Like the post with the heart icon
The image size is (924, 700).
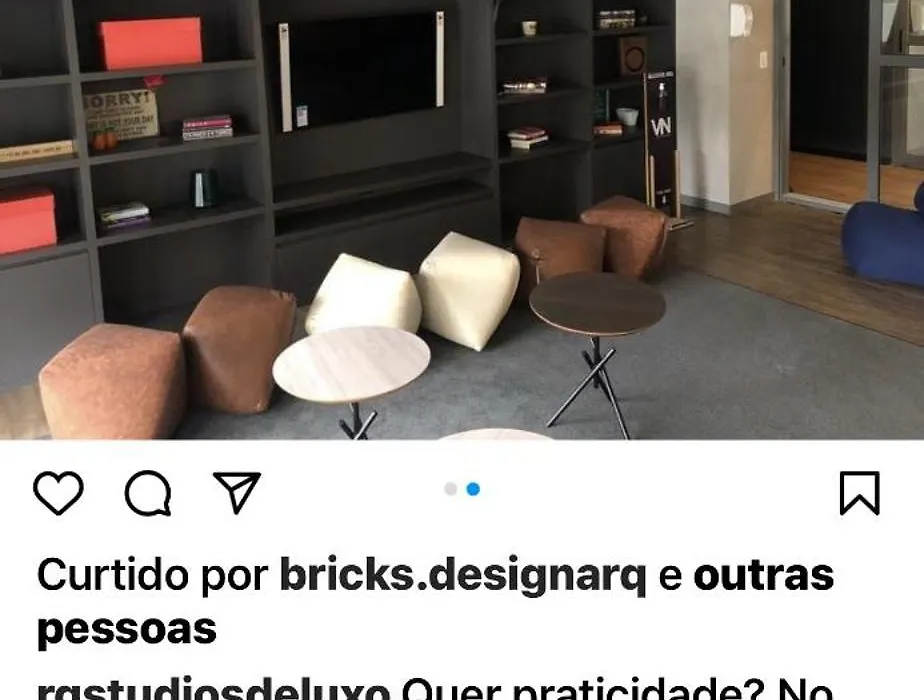point(58,493)
